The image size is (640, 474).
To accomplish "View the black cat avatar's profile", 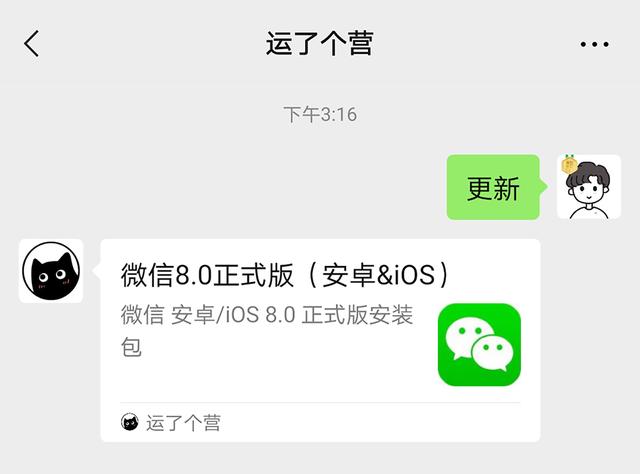I will click(51, 271).
